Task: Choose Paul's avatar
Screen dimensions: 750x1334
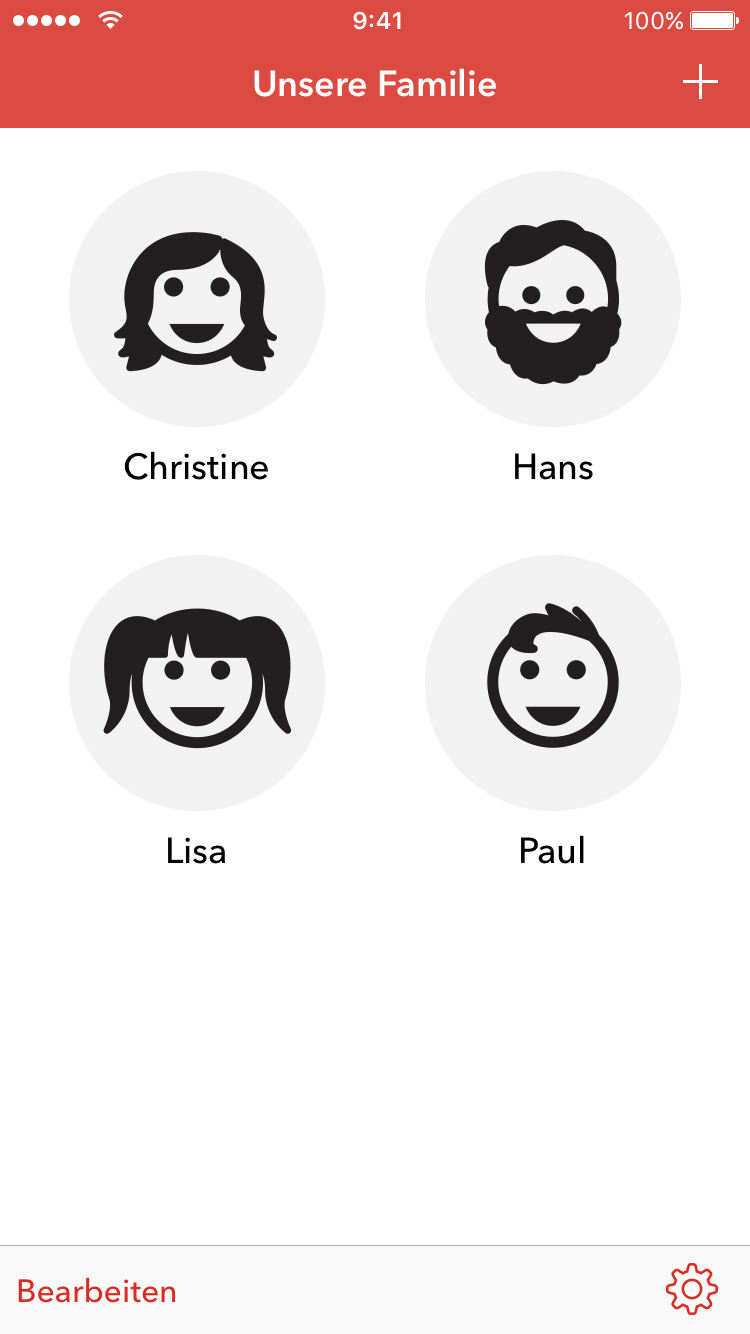Action: coord(553,683)
